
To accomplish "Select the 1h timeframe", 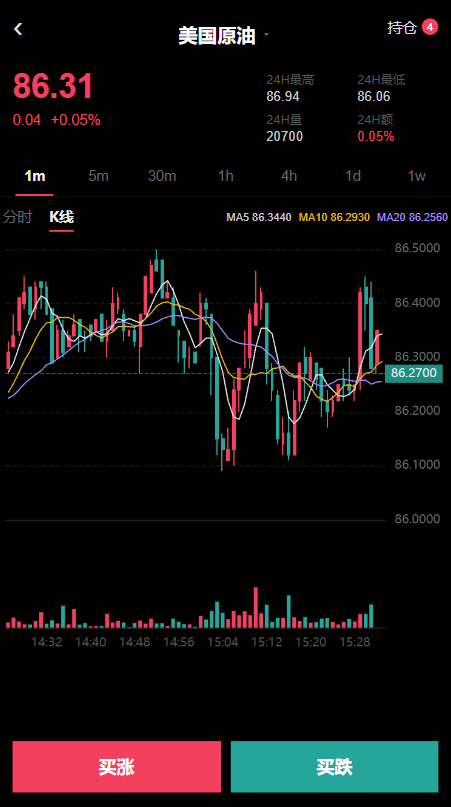I will (226, 176).
